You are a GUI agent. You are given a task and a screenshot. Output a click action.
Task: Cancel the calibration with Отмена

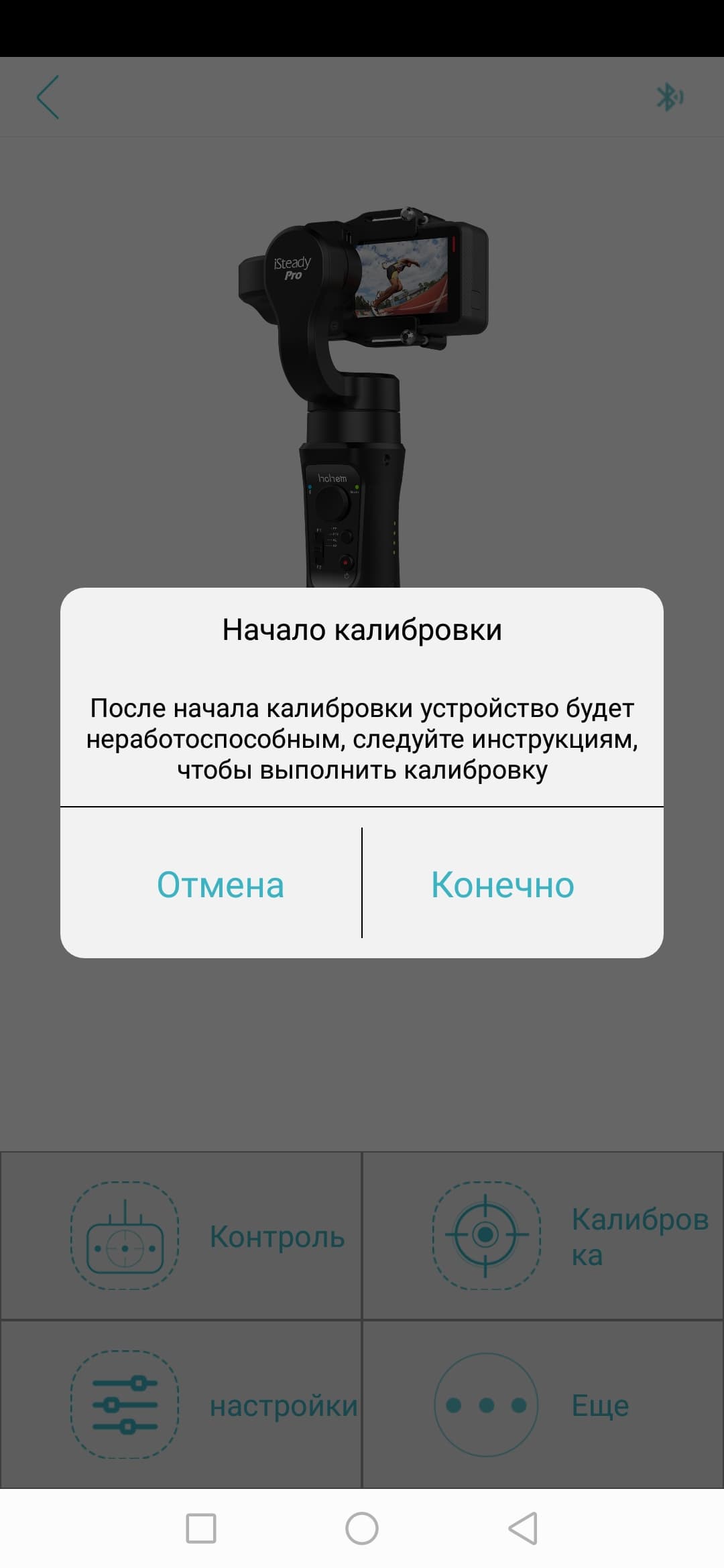click(x=221, y=885)
